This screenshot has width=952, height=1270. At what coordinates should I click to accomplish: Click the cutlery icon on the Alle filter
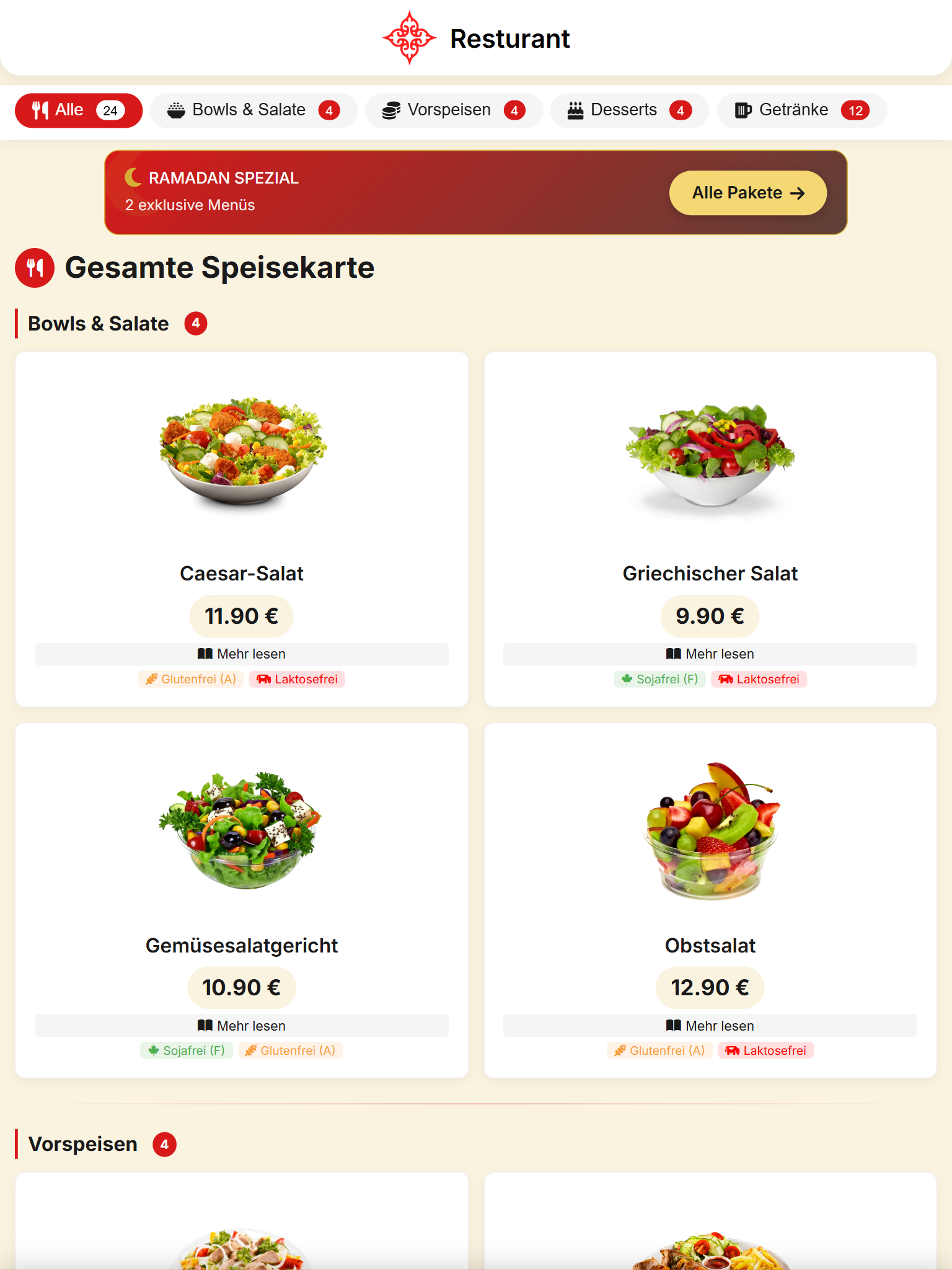39,110
